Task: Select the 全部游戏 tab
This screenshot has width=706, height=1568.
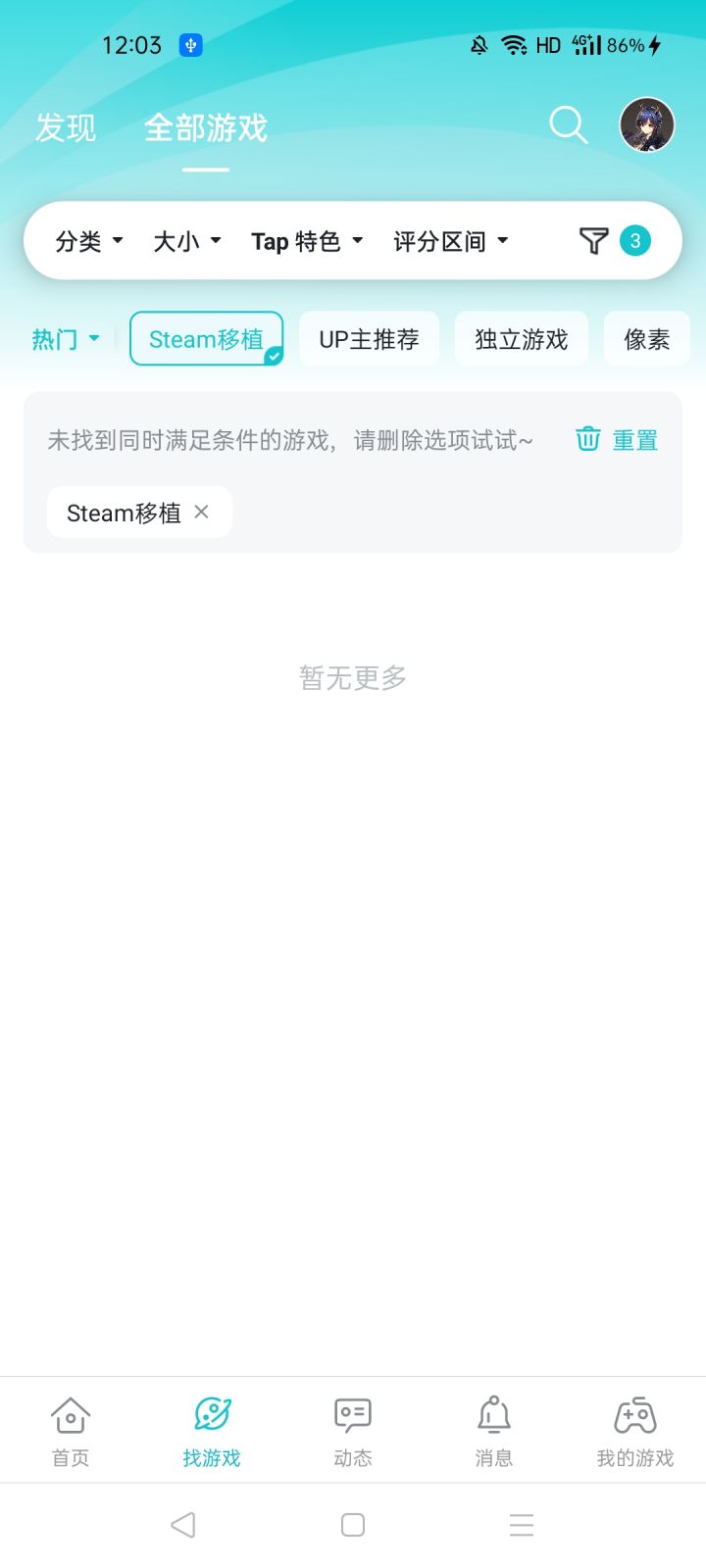Action: (205, 127)
